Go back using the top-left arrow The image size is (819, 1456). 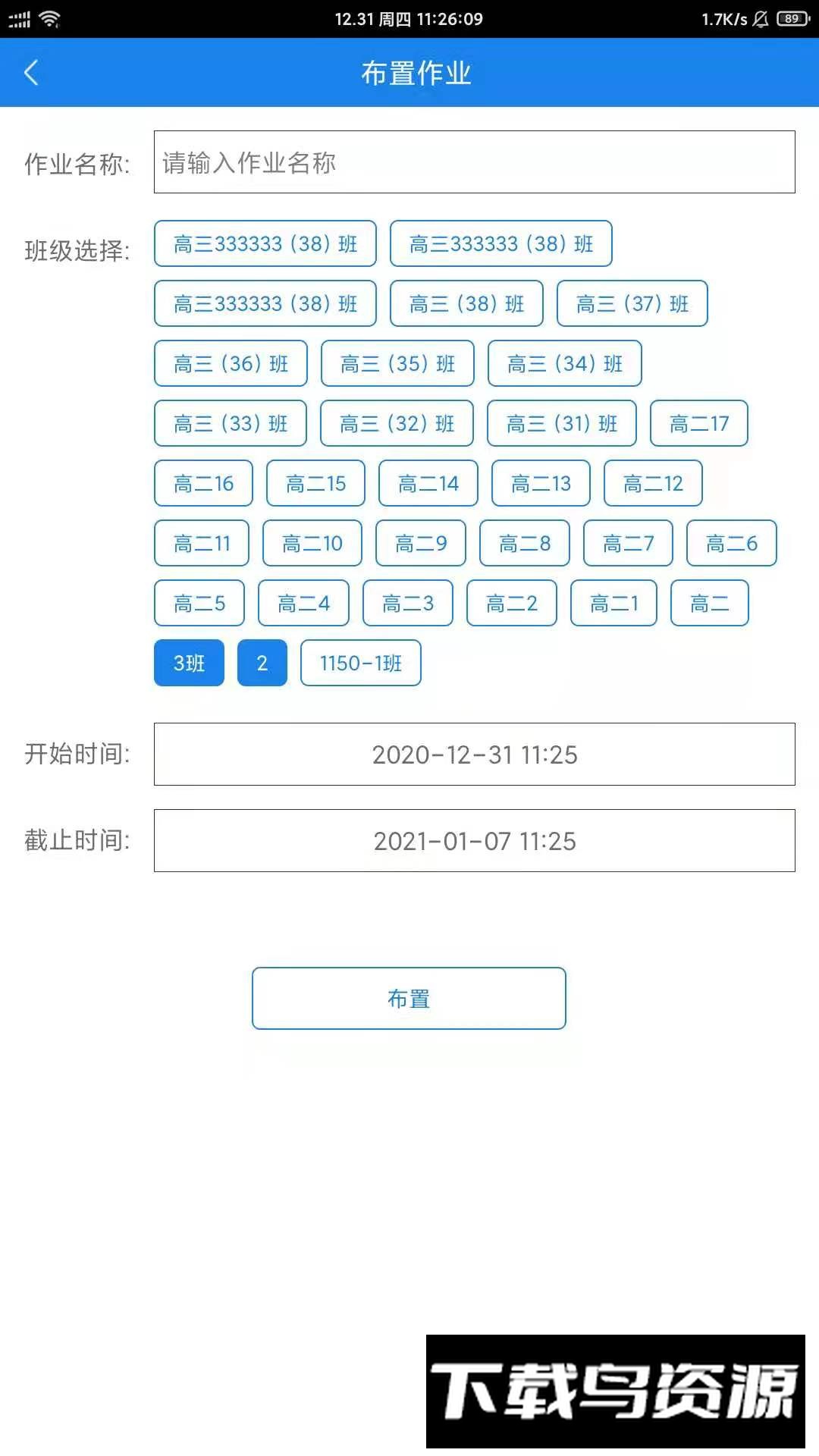(x=31, y=73)
